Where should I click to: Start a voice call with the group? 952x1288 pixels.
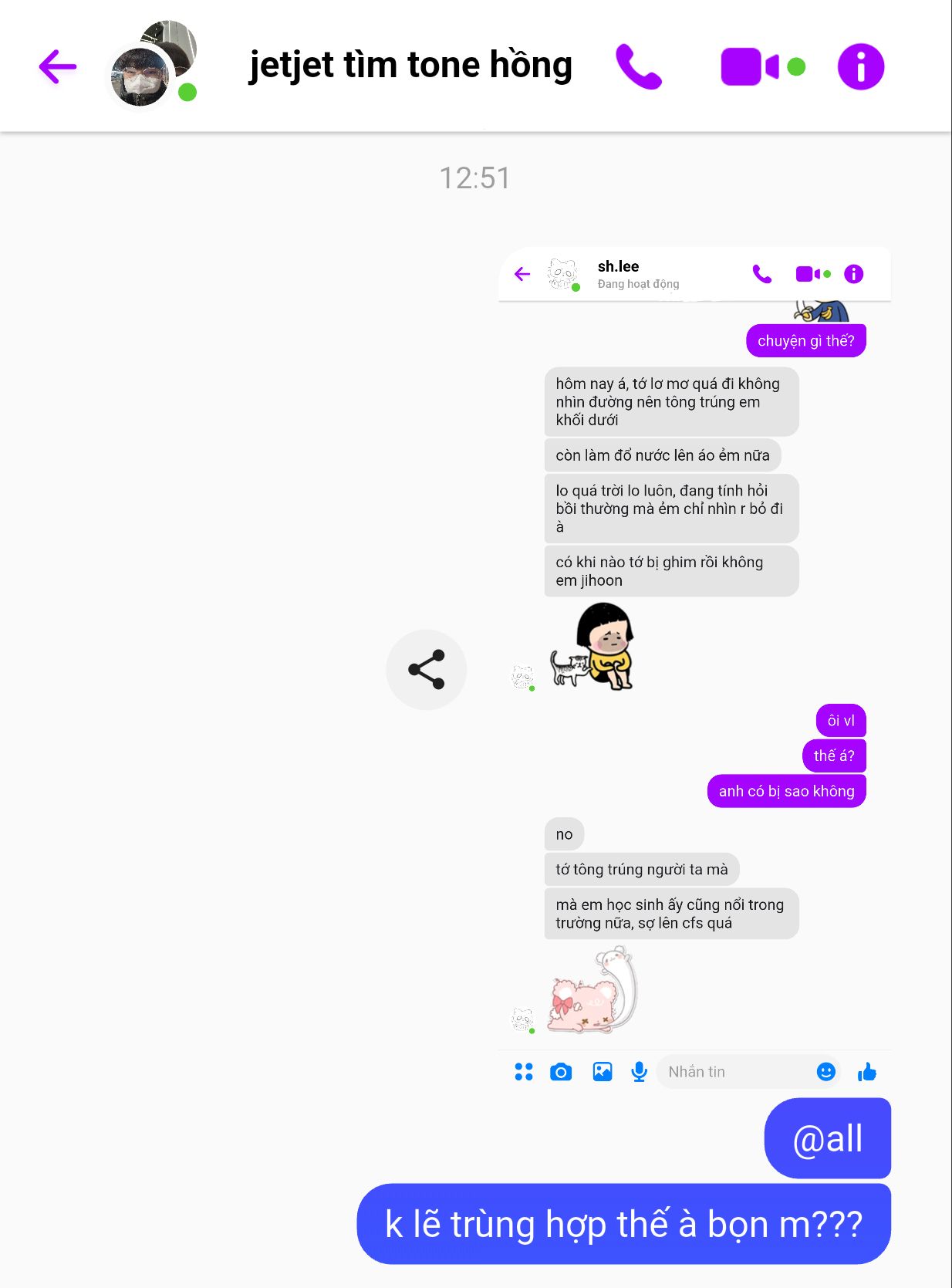(x=639, y=67)
